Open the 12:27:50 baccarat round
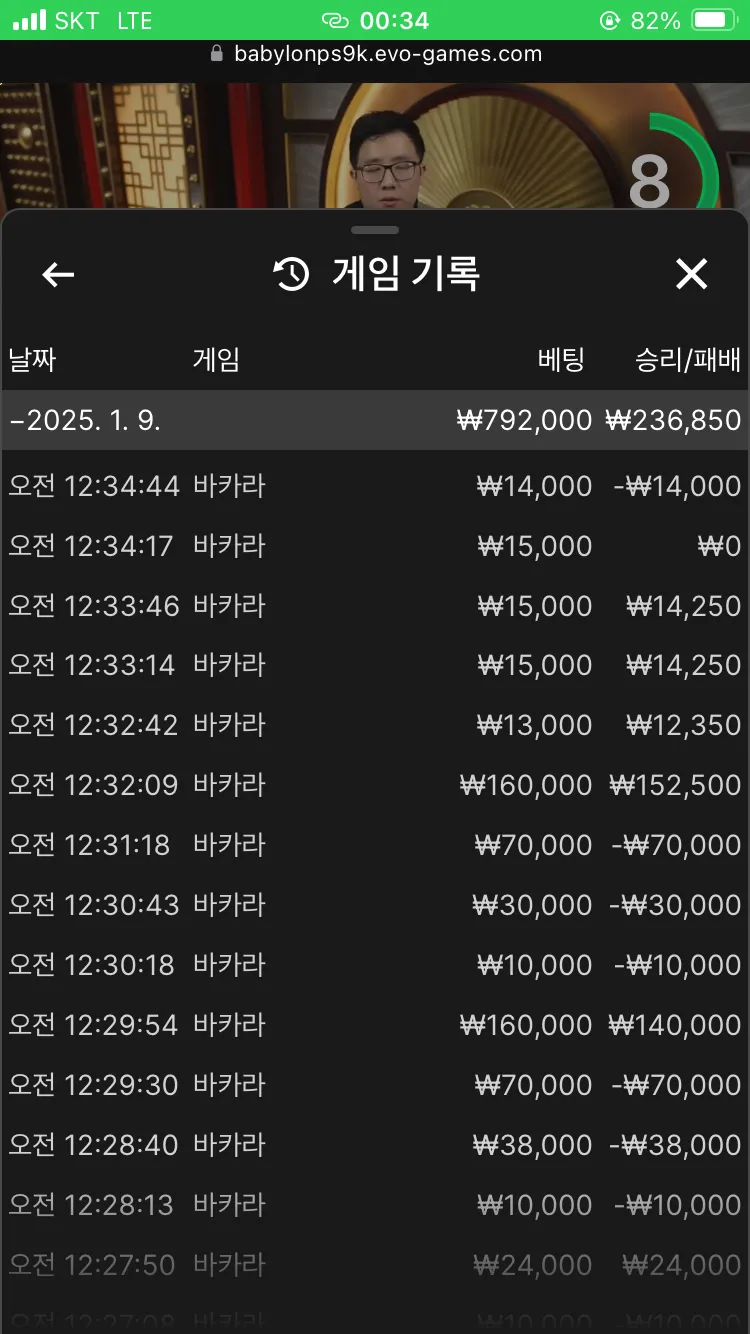Viewport: 750px width, 1334px height. (375, 1265)
